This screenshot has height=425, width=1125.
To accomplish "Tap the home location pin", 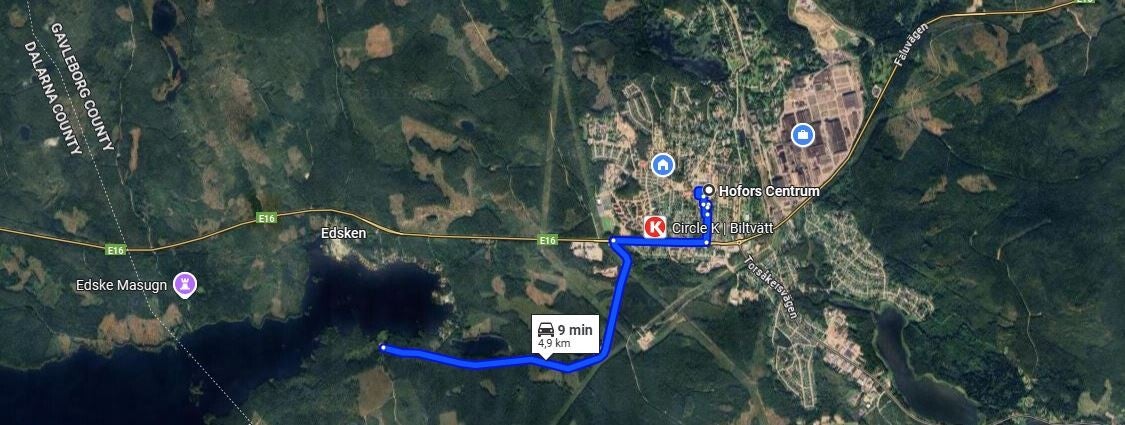I will [x=661, y=163].
